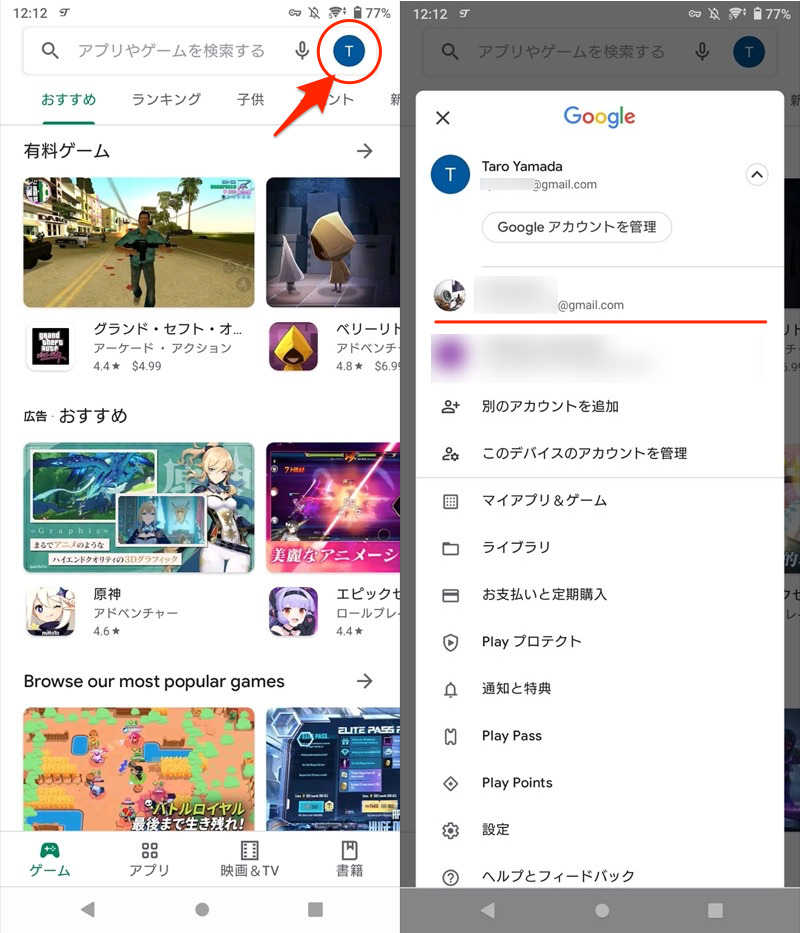Open Play プロテクト
Image resolution: width=800 pixels, height=933 pixels.
(x=531, y=641)
